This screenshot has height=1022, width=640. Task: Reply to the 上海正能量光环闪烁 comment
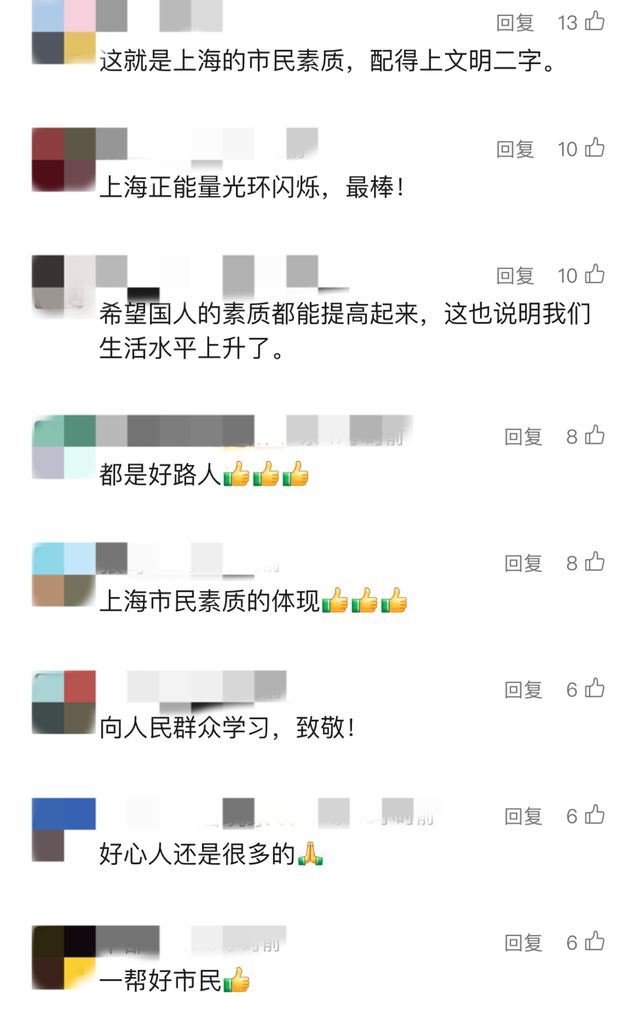tap(516, 149)
